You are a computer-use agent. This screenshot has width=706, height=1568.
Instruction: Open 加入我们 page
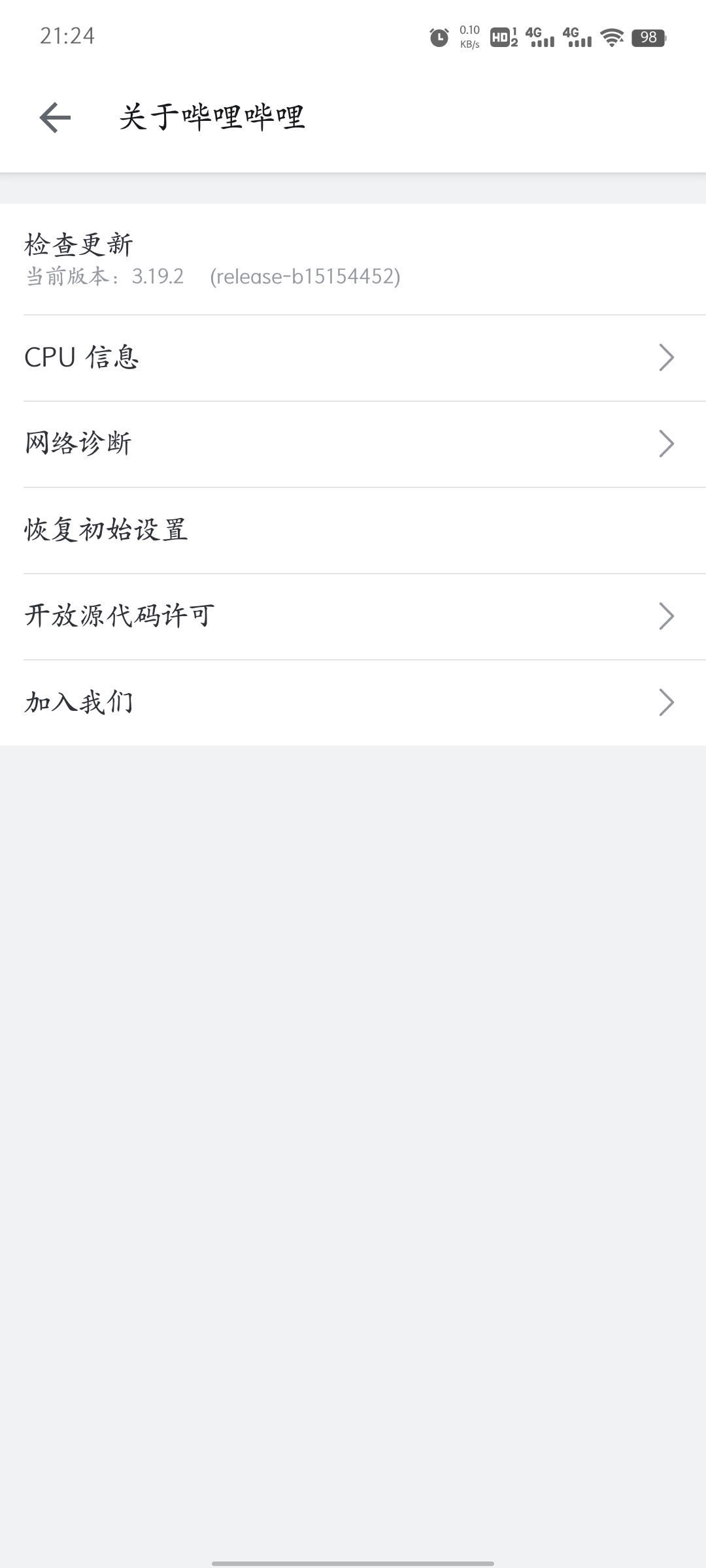click(x=353, y=702)
